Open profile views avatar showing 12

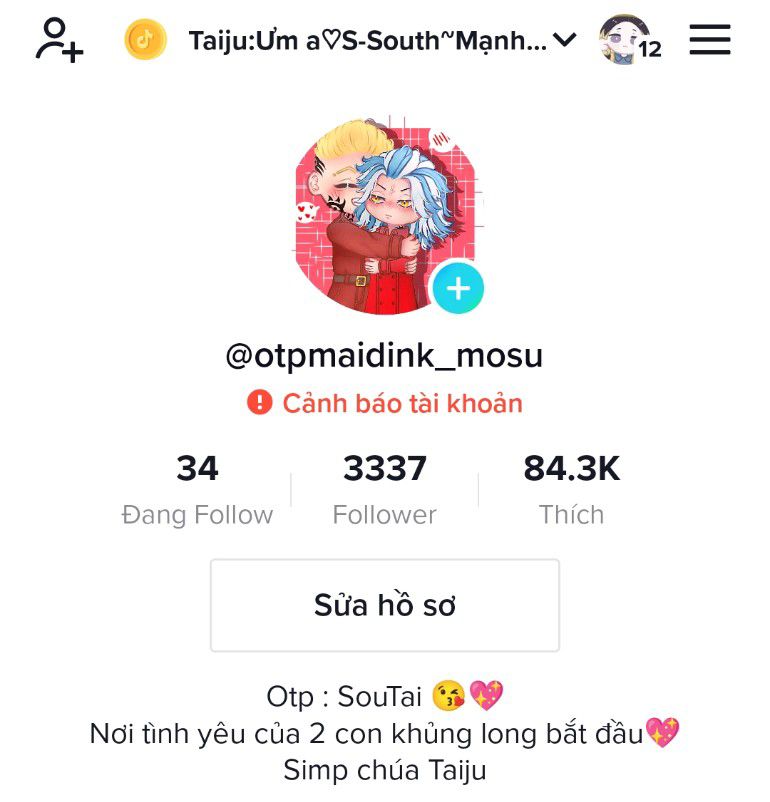coord(627,40)
